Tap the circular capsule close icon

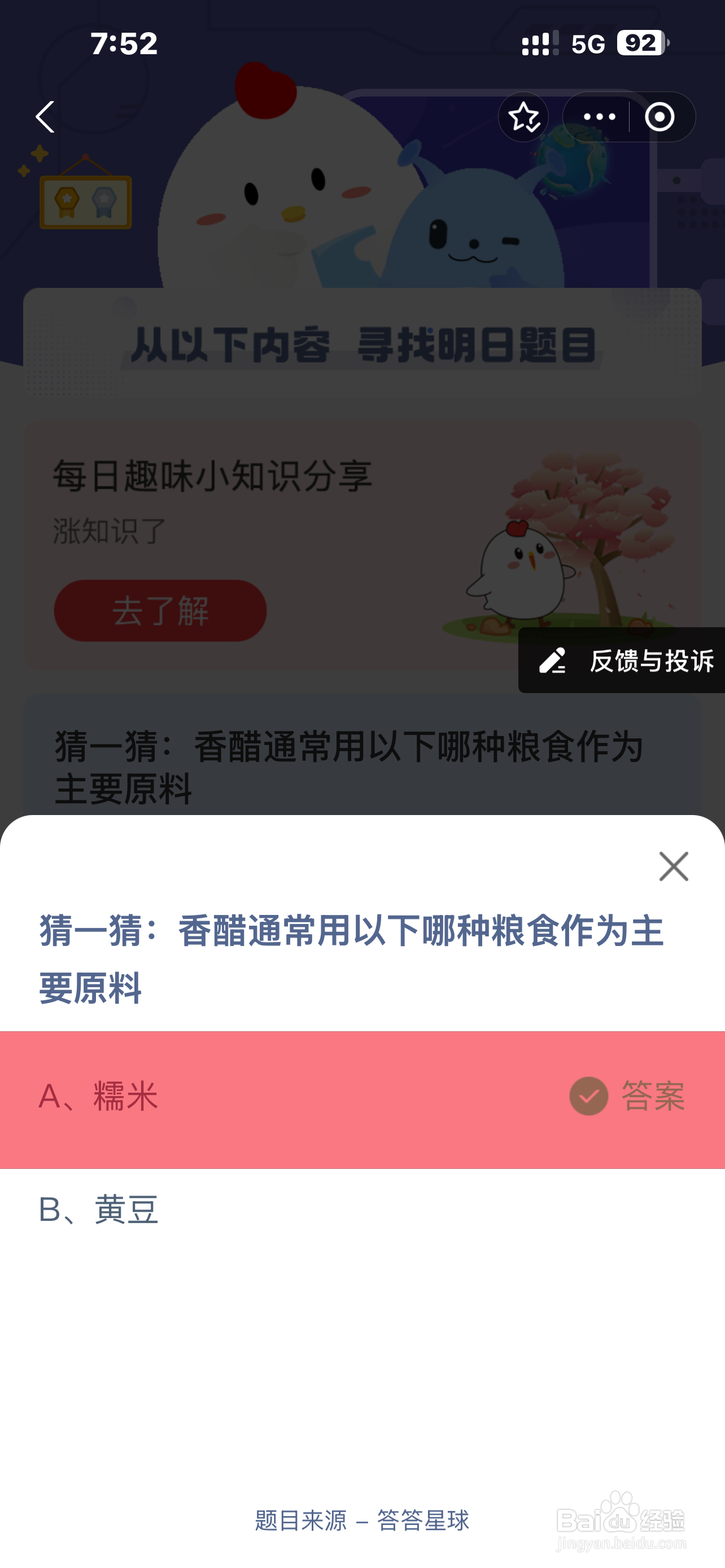[x=661, y=117]
